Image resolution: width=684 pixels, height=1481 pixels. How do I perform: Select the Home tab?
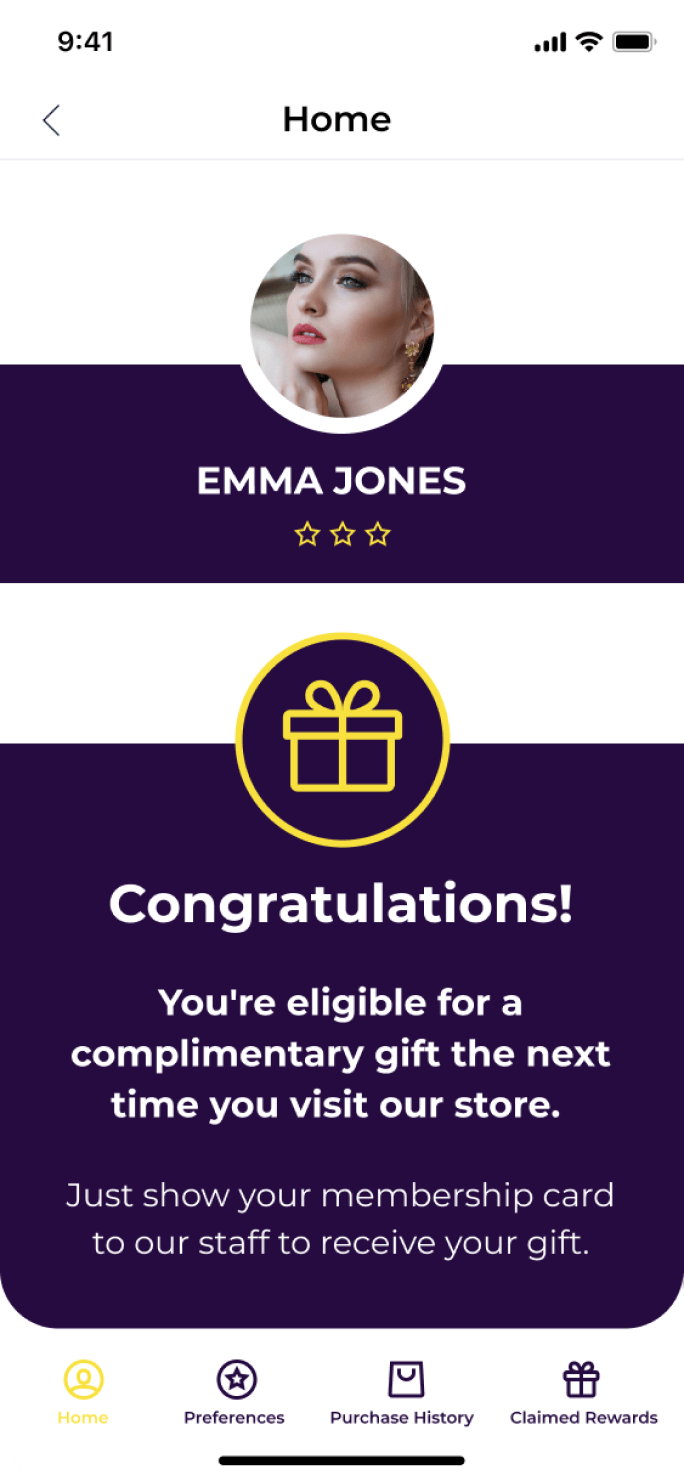click(83, 1391)
